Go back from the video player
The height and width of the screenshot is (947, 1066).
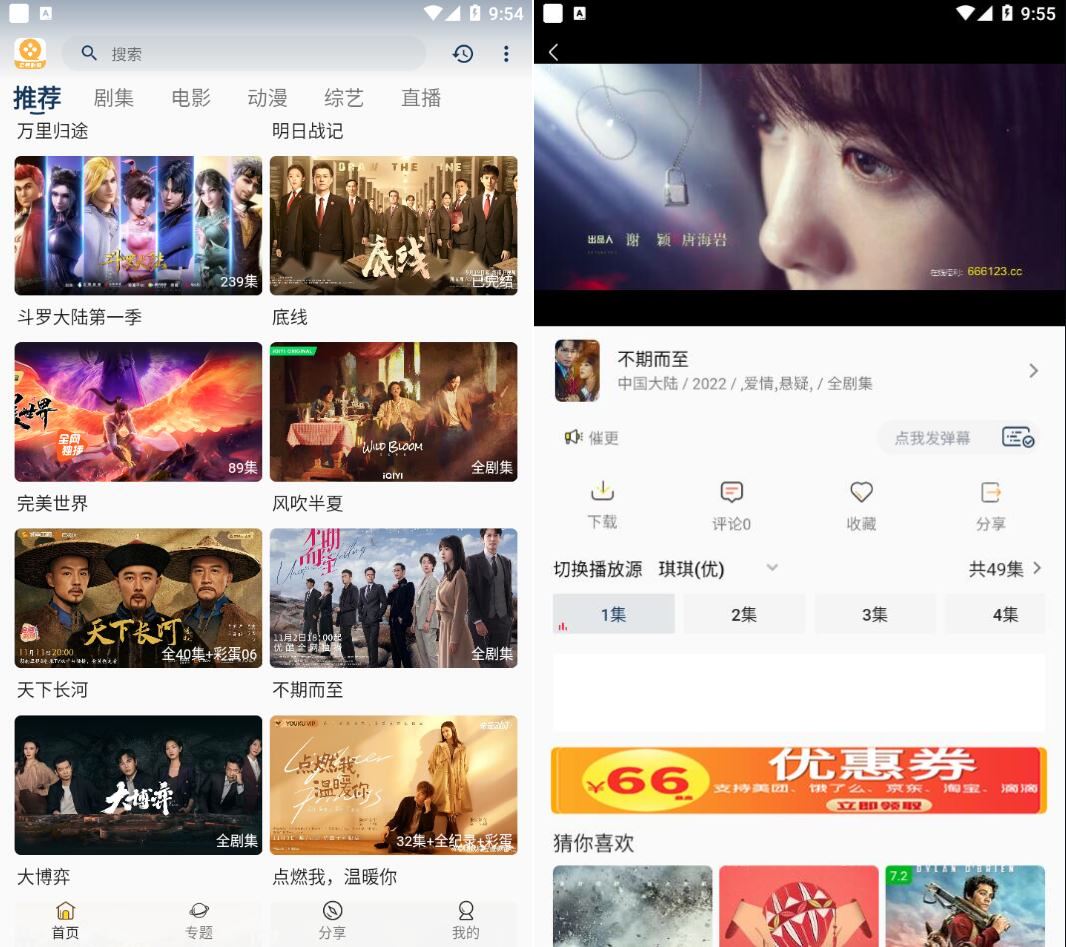[554, 52]
